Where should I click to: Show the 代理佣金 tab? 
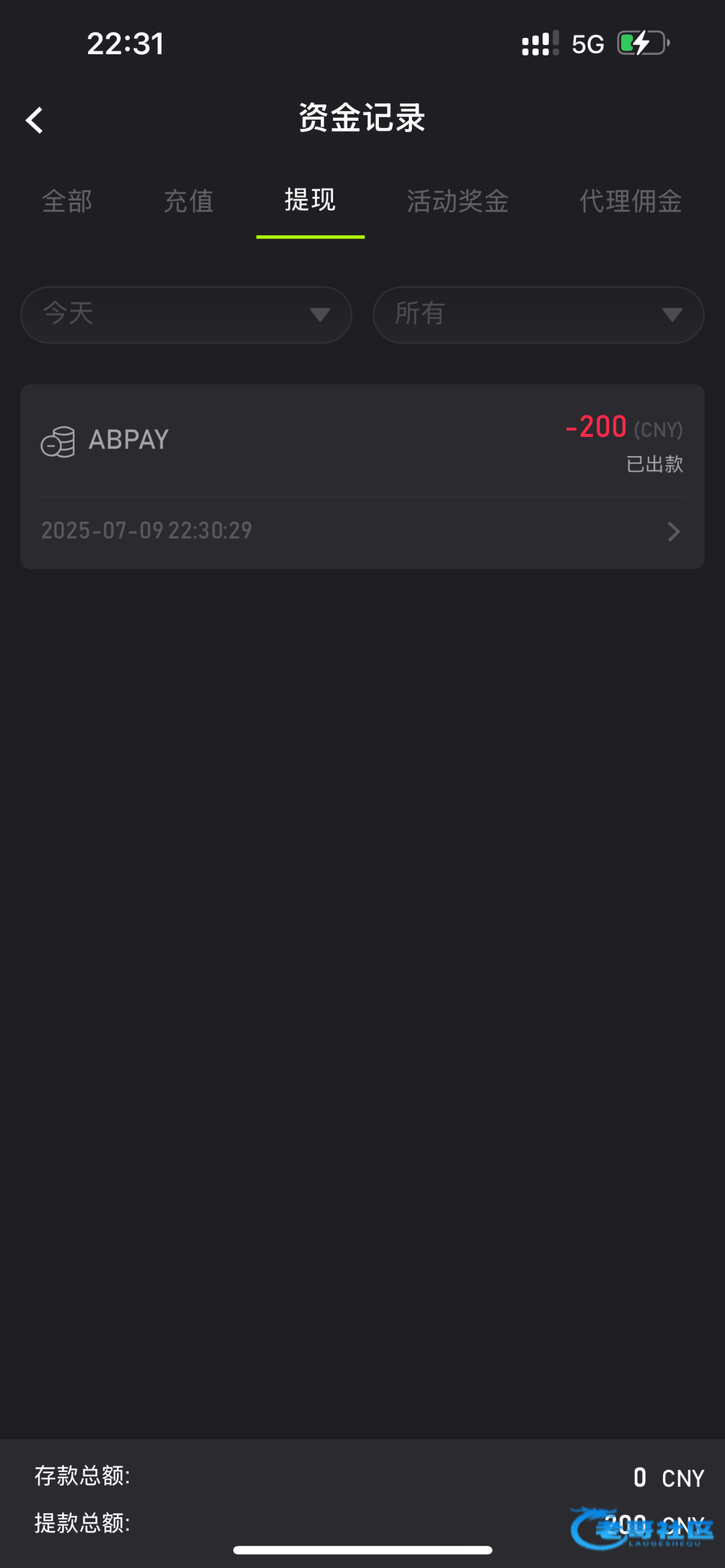tap(630, 201)
